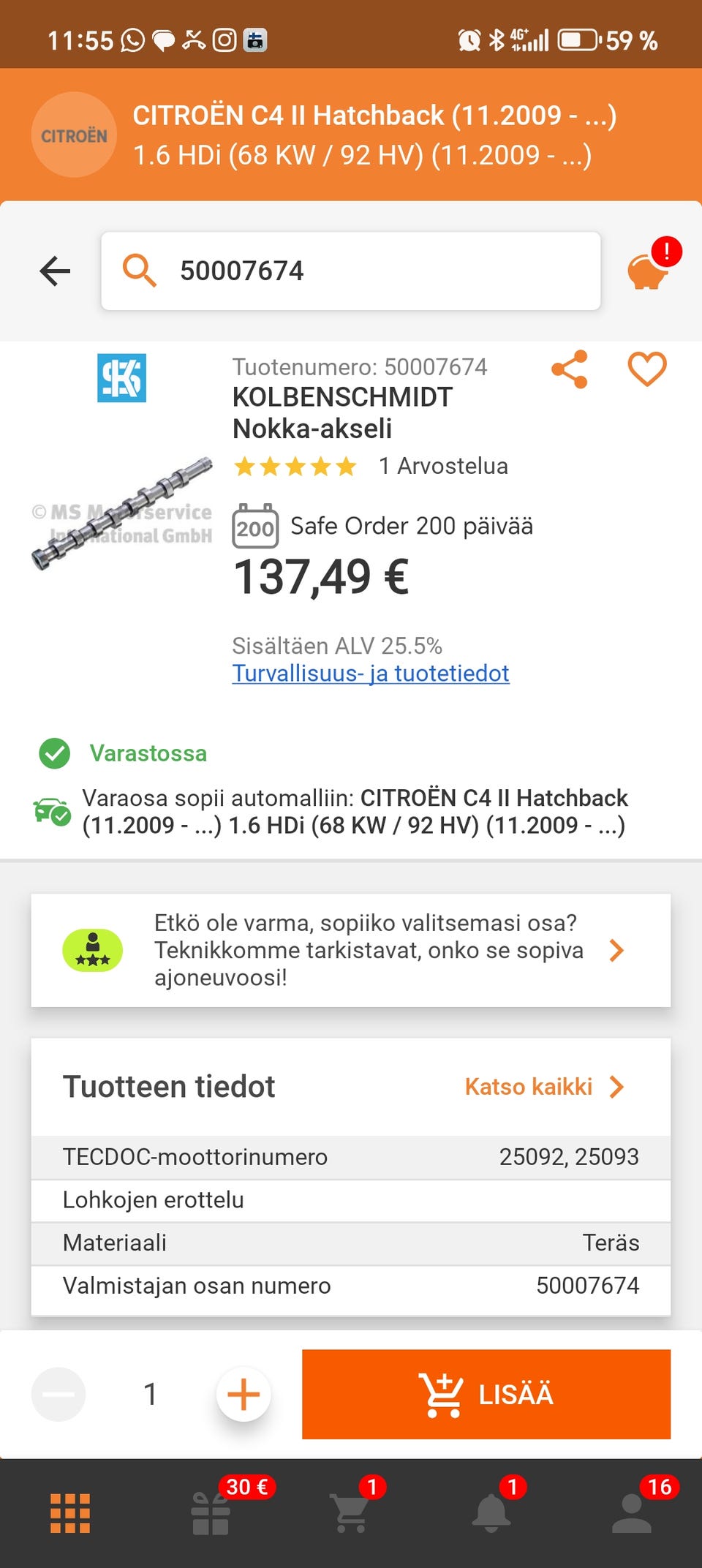Add item to cart with LISÄÄ
The width and height of the screenshot is (702, 1568).
click(486, 1394)
